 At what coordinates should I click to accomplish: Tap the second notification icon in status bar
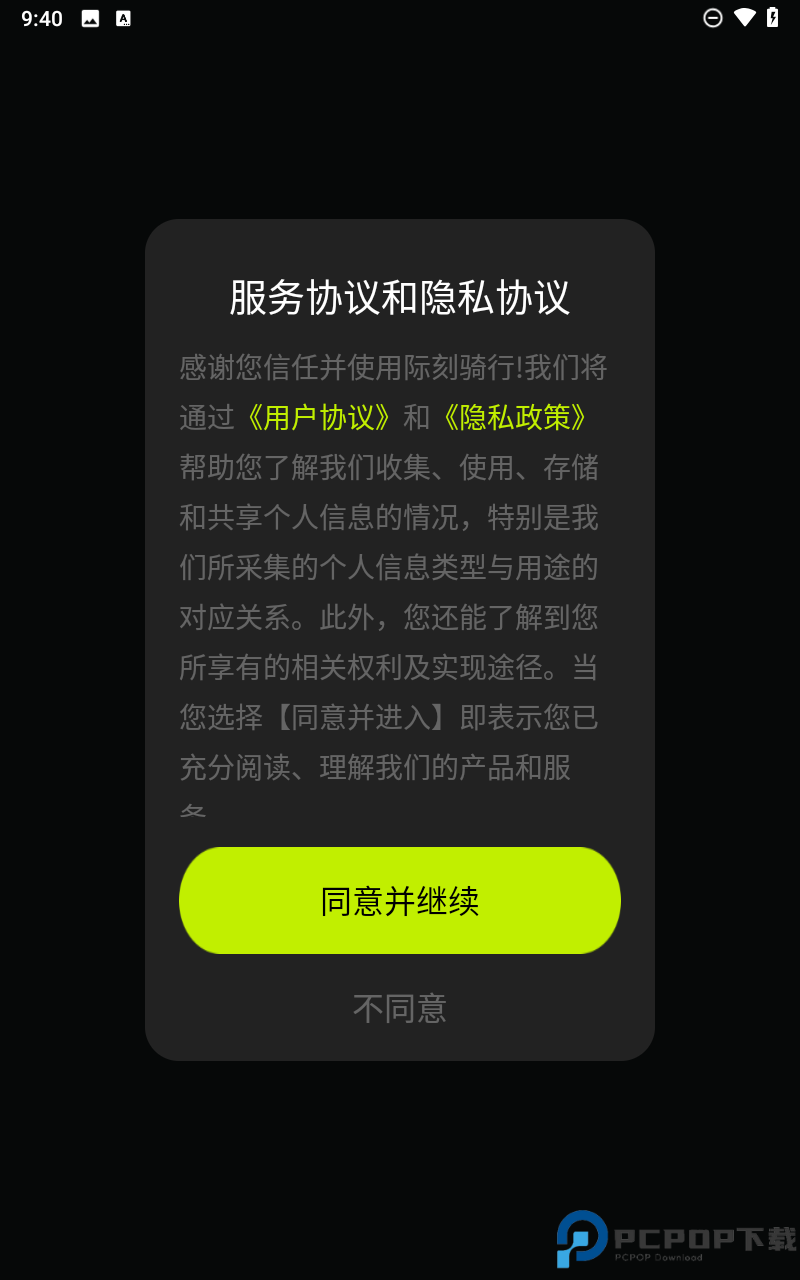[122, 17]
